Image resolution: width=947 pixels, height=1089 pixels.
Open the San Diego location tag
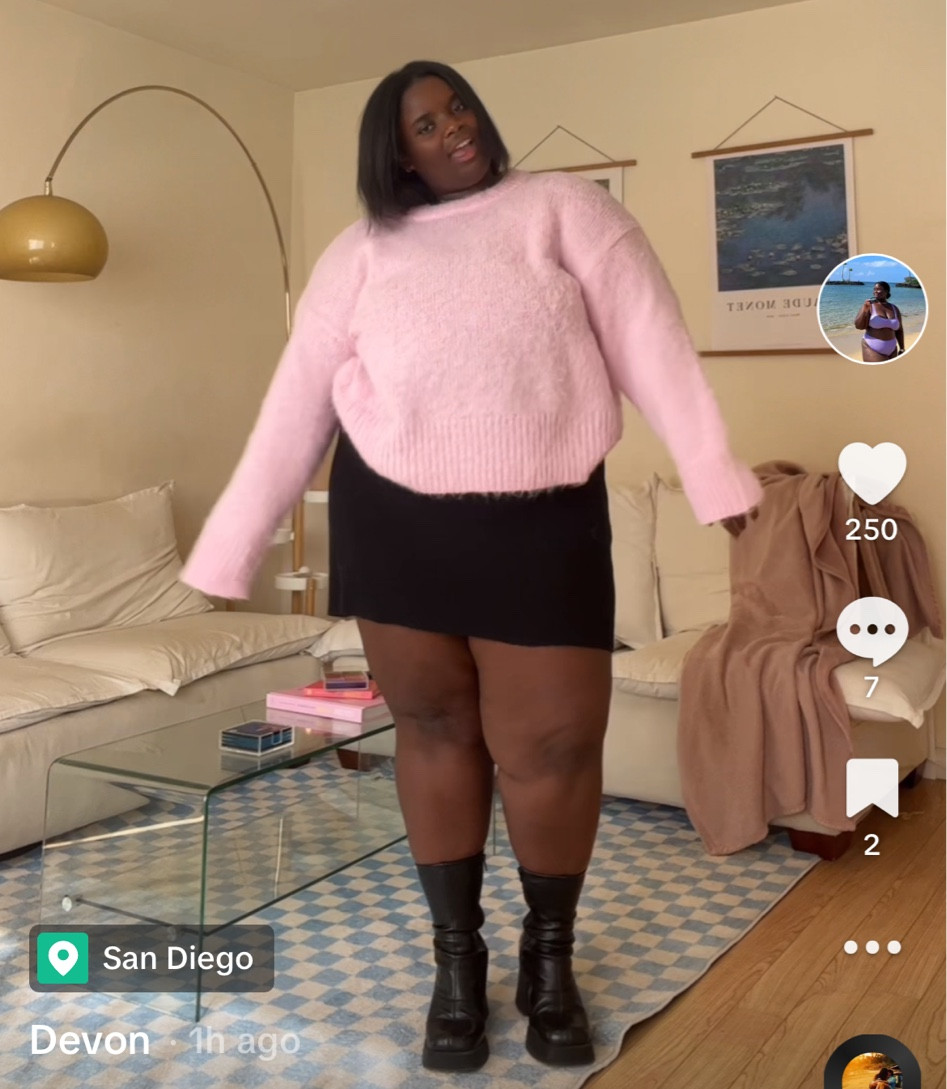tap(152, 958)
